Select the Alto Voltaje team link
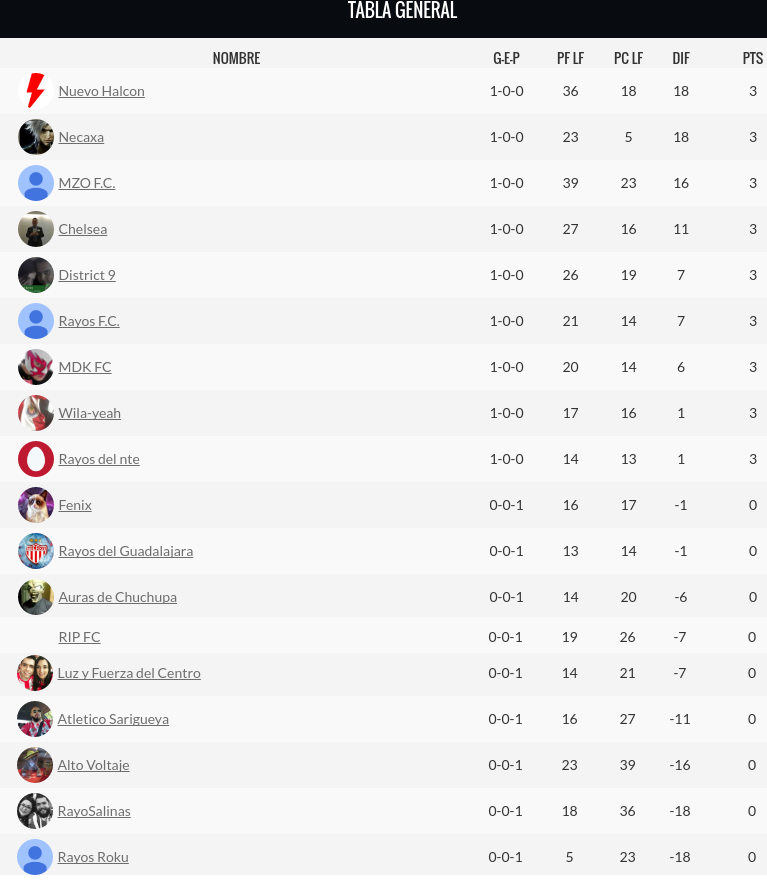 94,766
